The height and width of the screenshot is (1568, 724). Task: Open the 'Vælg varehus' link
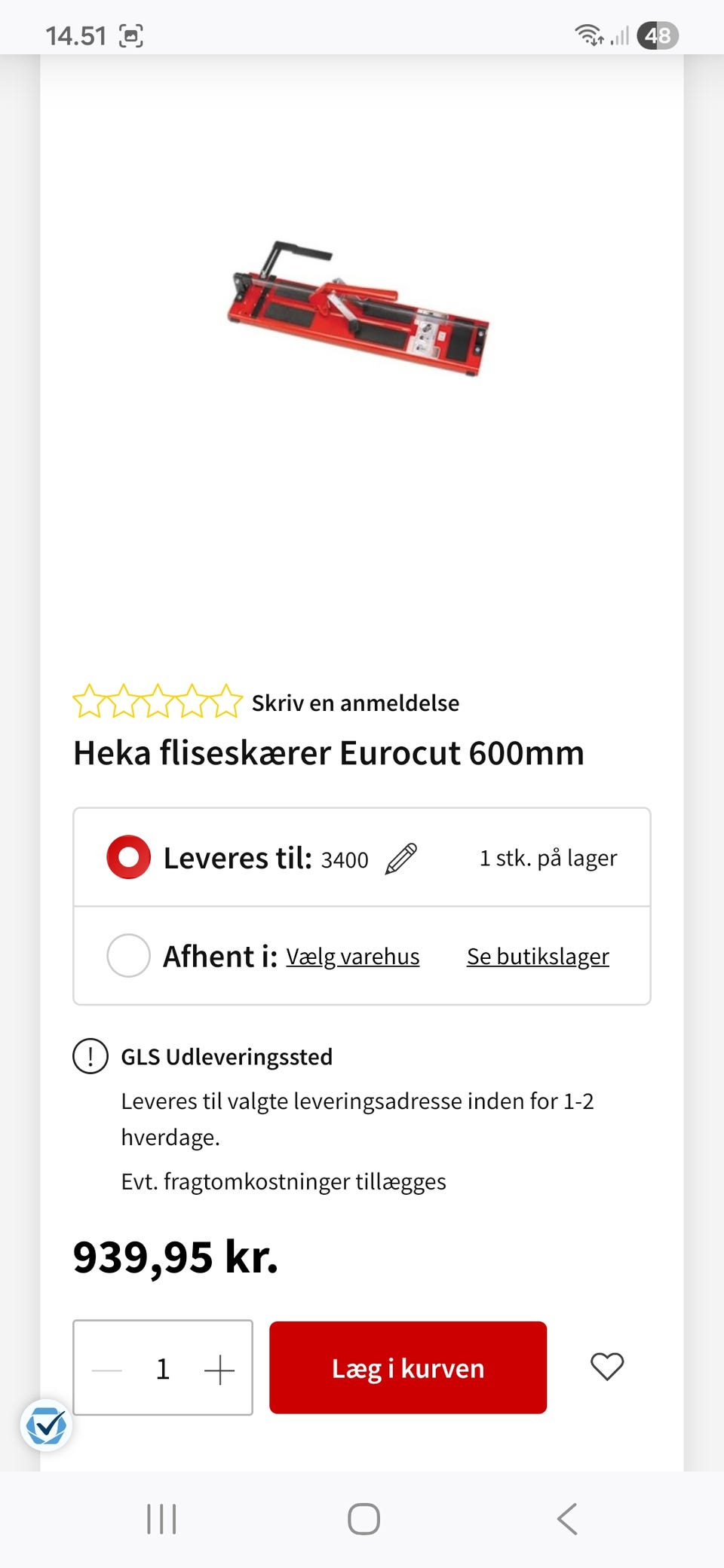coord(352,957)
